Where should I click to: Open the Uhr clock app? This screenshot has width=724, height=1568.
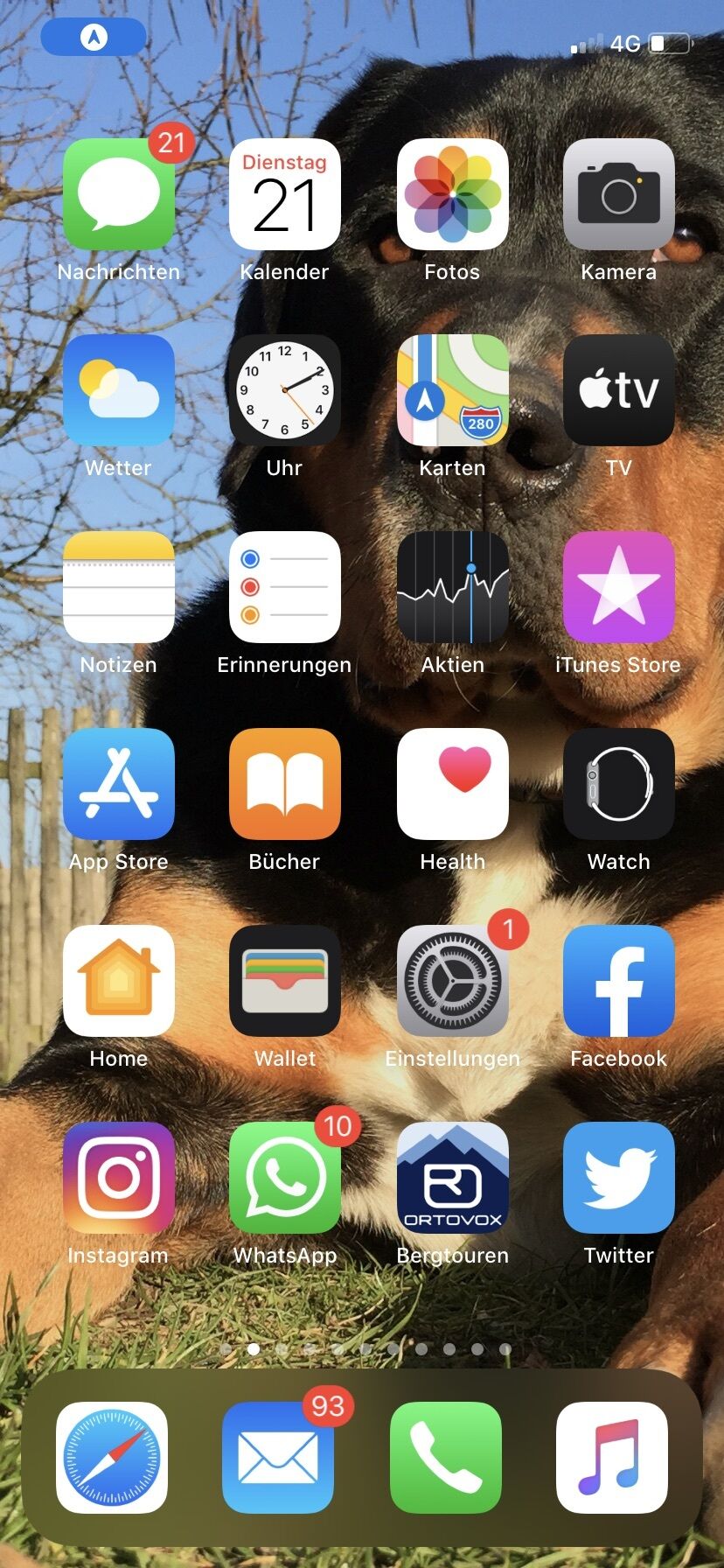pos(285,390)
